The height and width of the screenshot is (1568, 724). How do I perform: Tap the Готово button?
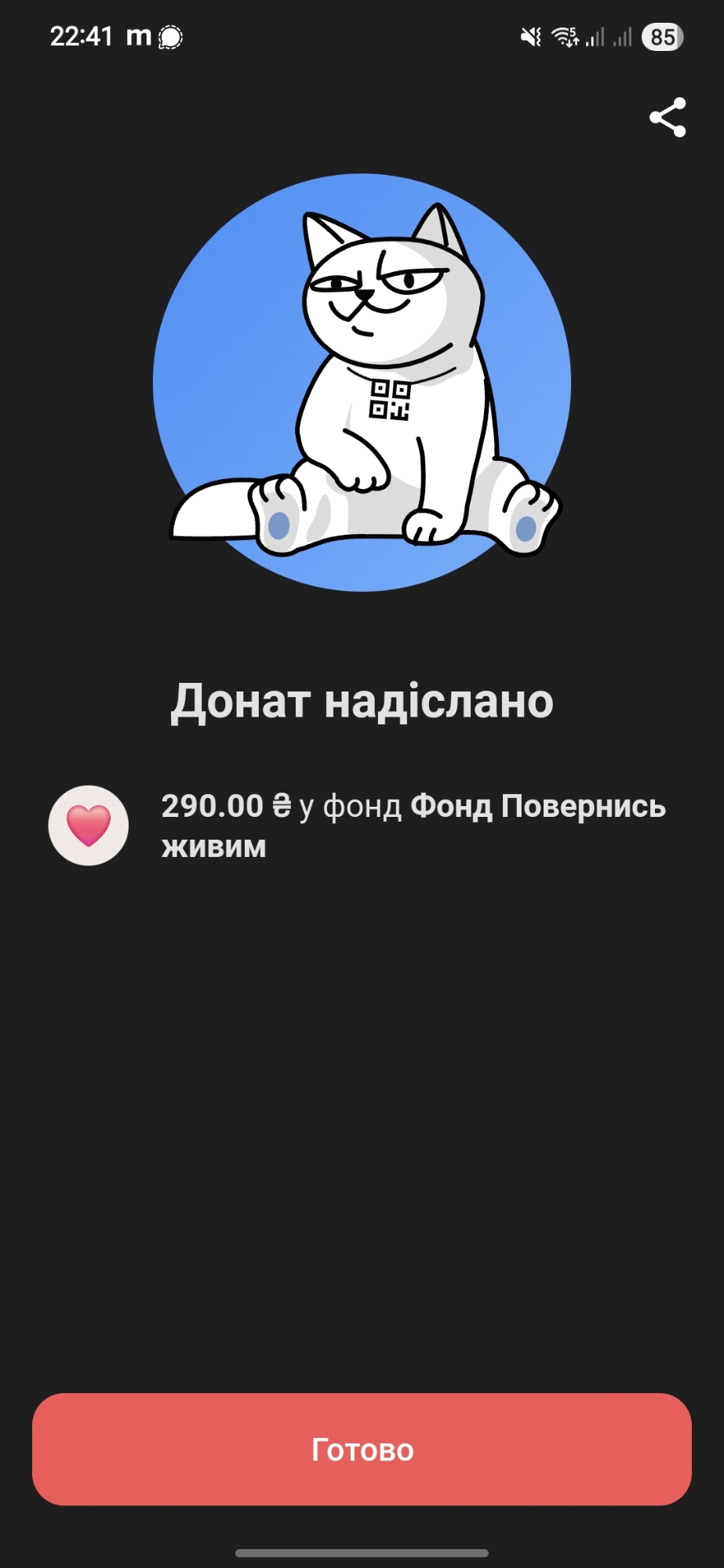362,1449
